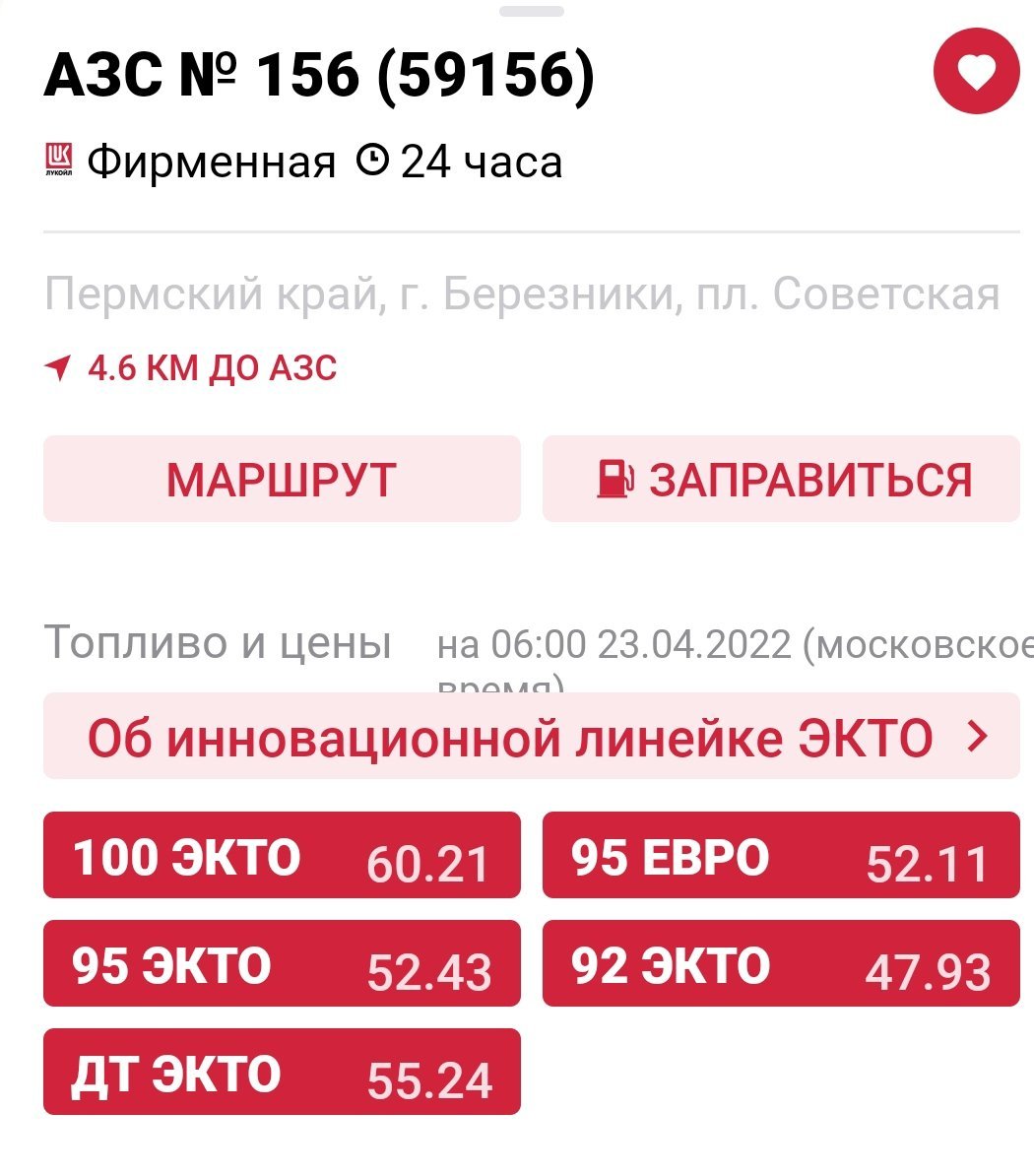This screenshot has height=1176, width=1034.
Task: Open the МАРШРУТ route button
Action: pyautogui.click(x=282, y=479)
